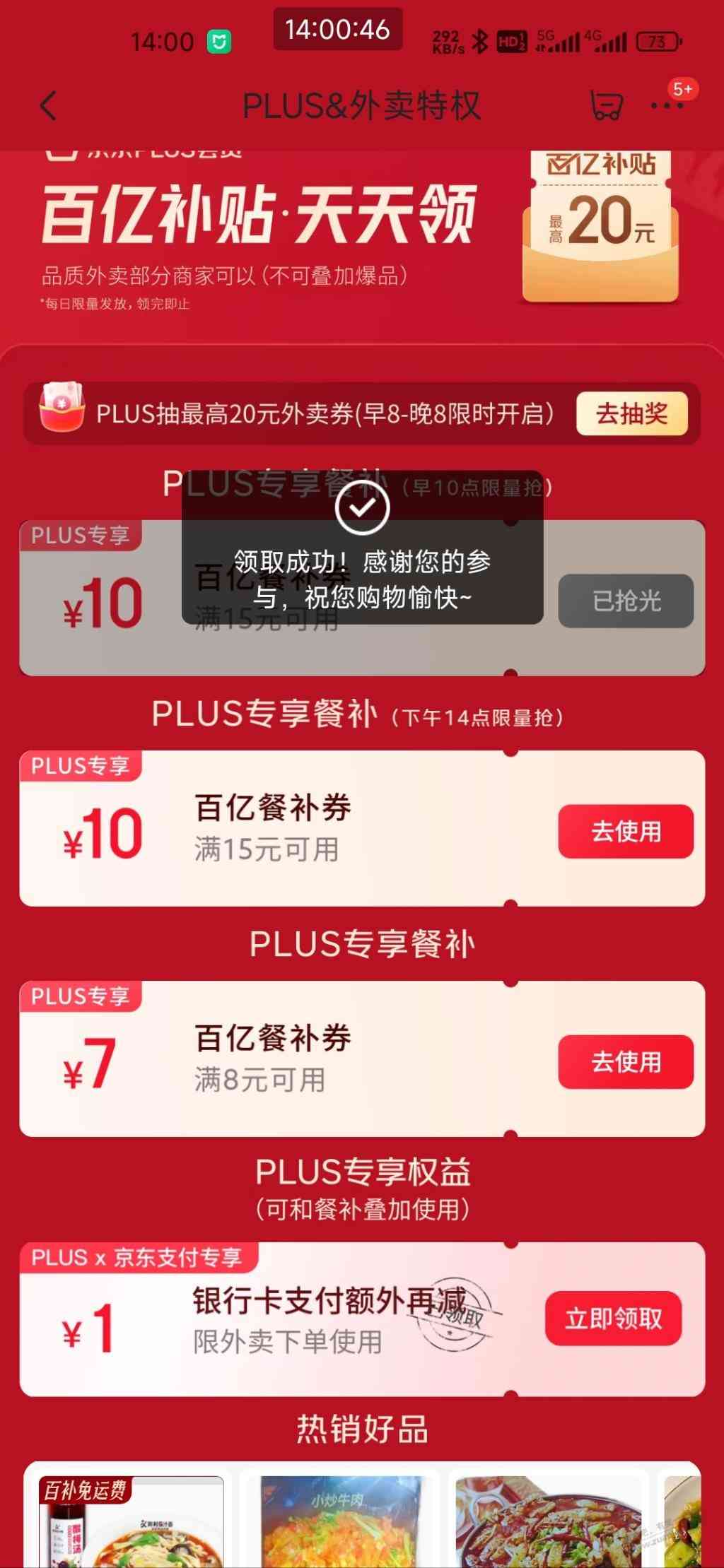Open the shopping cart
This screenshot has height=1568, width=724.
(606, 106)
